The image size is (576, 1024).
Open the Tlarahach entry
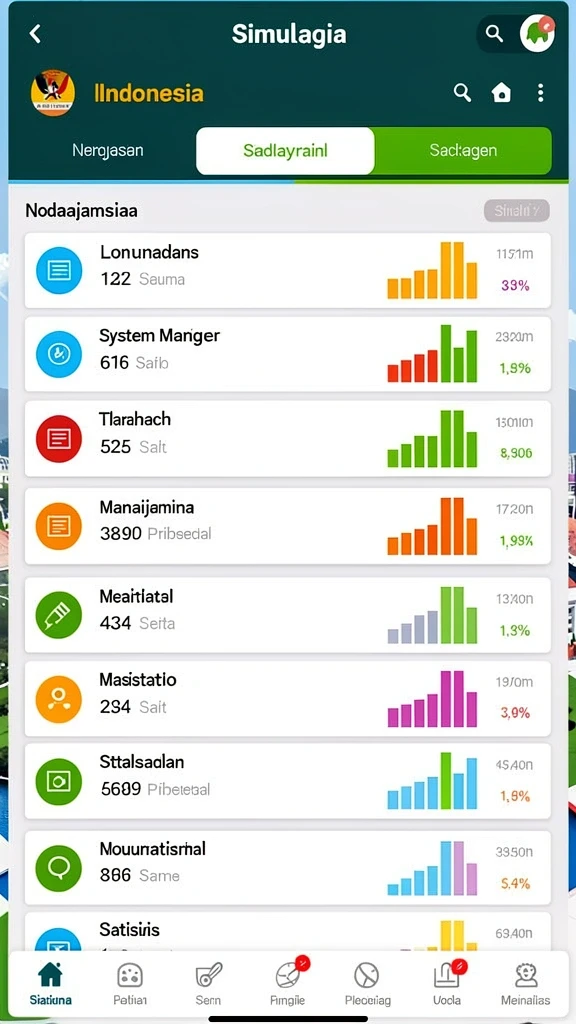[x=288, y=438]
